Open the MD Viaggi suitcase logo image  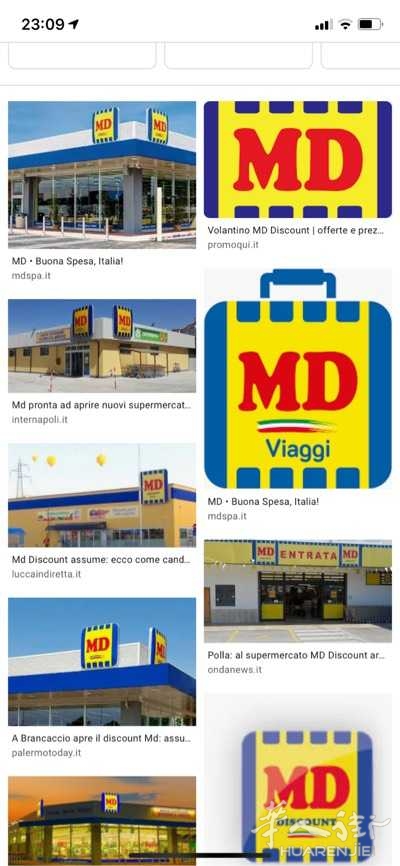click(x=298, y=379)
